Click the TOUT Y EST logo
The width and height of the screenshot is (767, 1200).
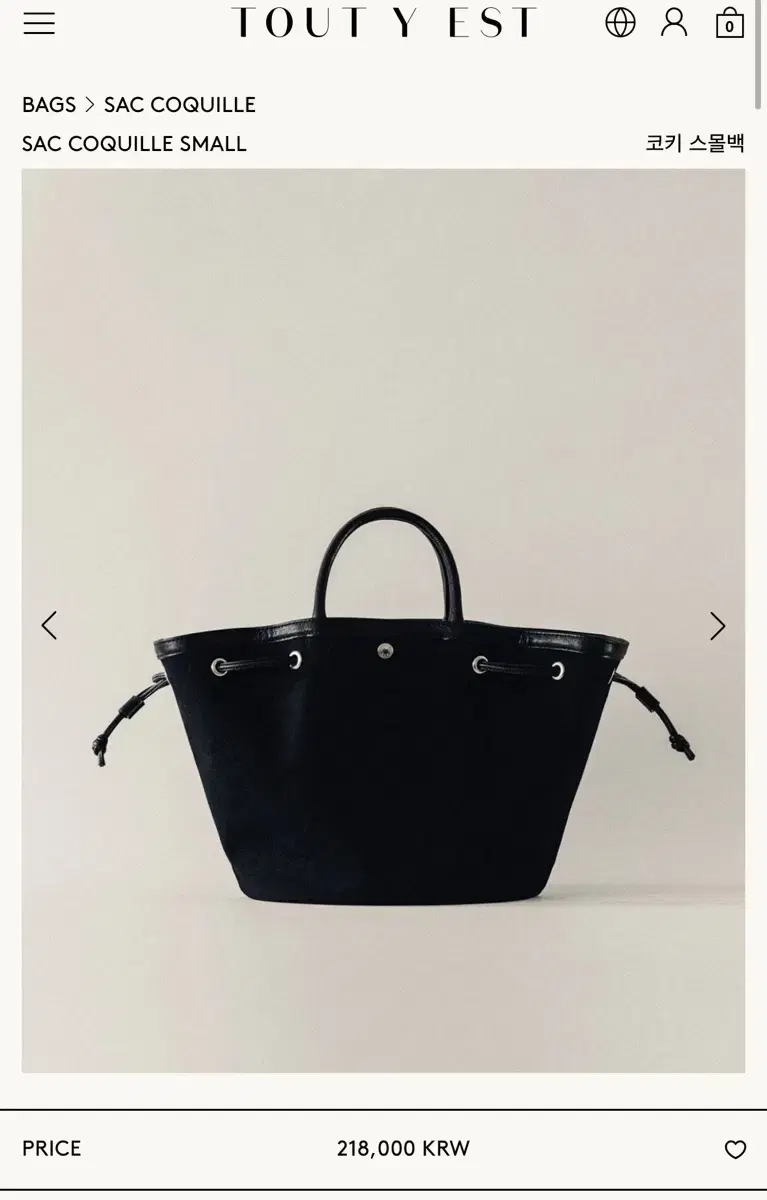click(383, 22)
